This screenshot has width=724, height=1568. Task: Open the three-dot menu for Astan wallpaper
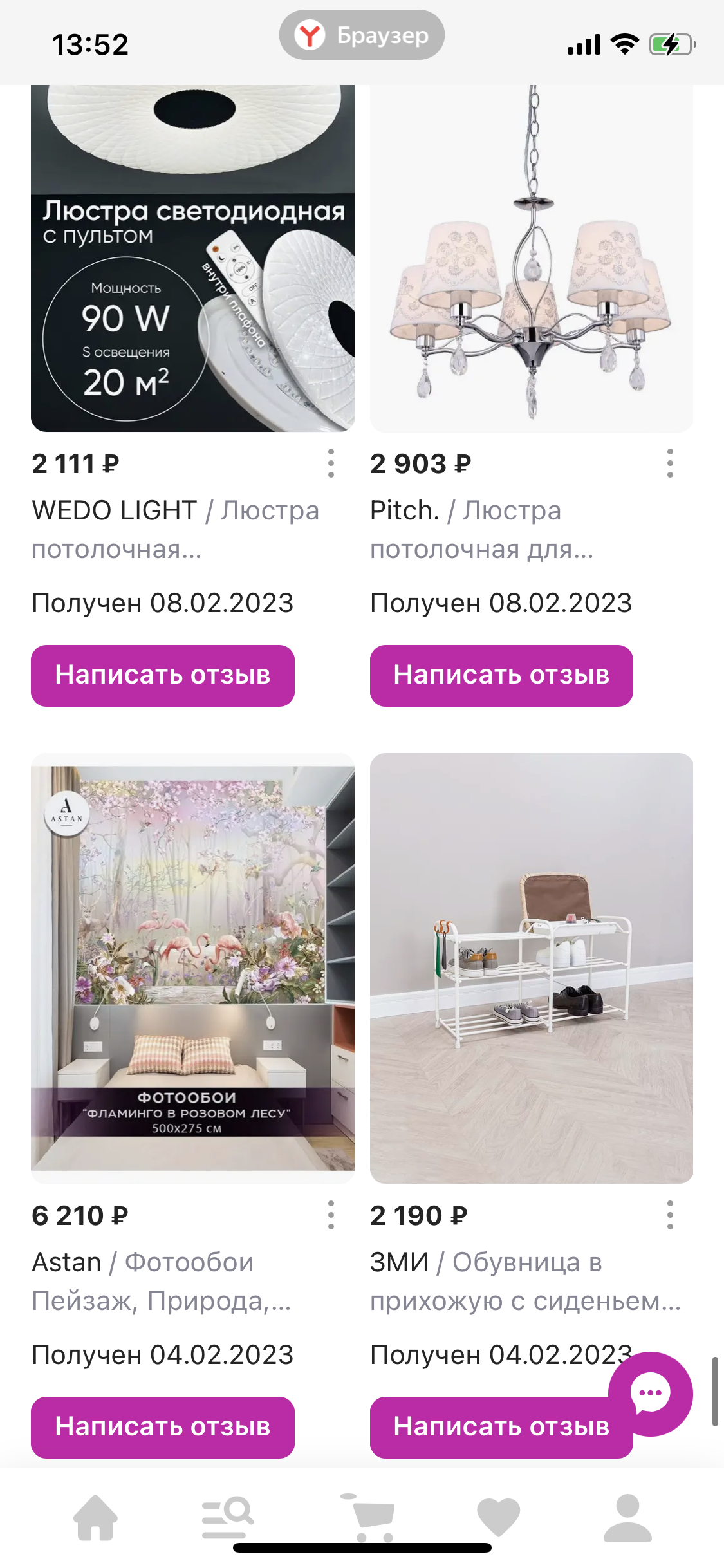pos(331,1215)
